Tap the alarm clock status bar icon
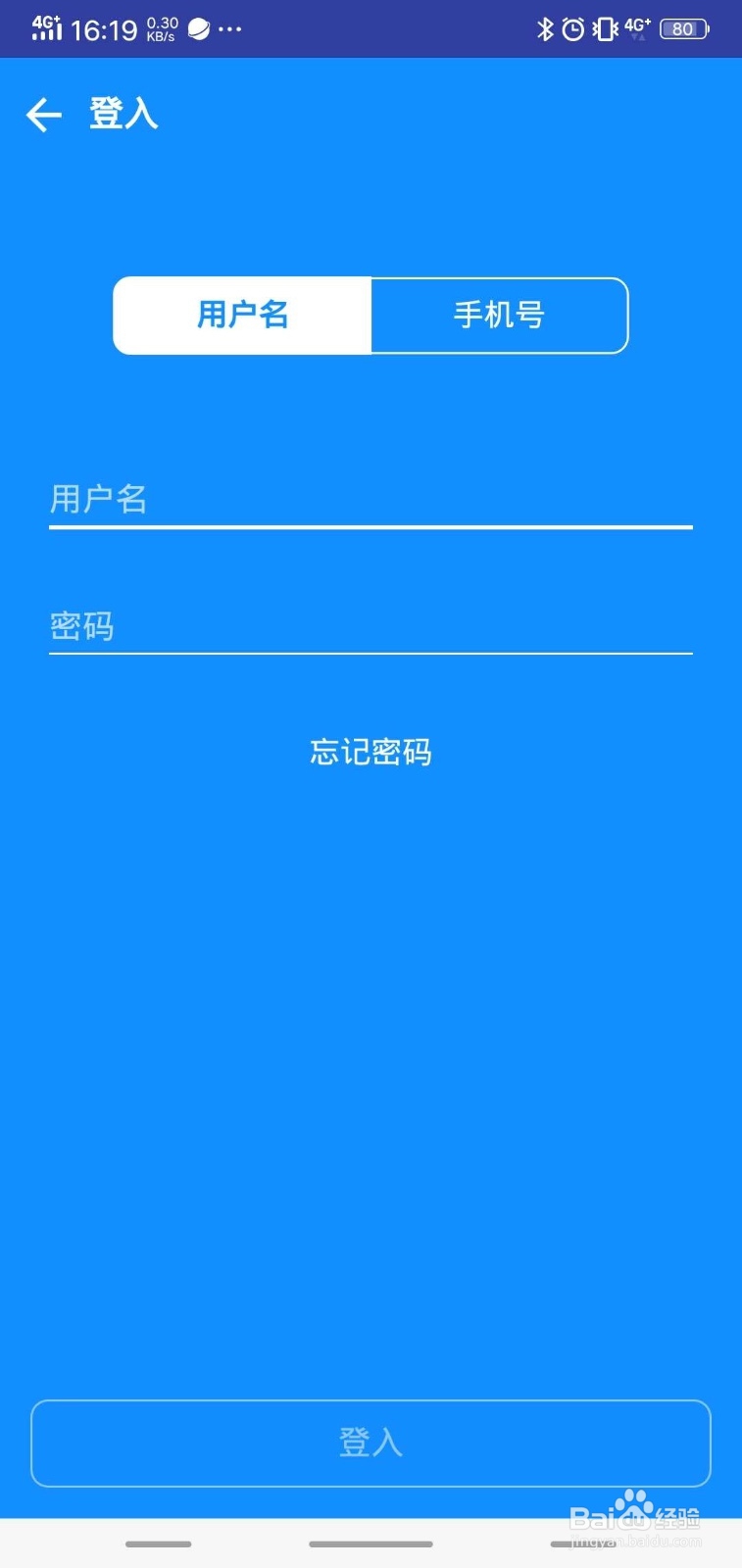 (x=572, y=29)
